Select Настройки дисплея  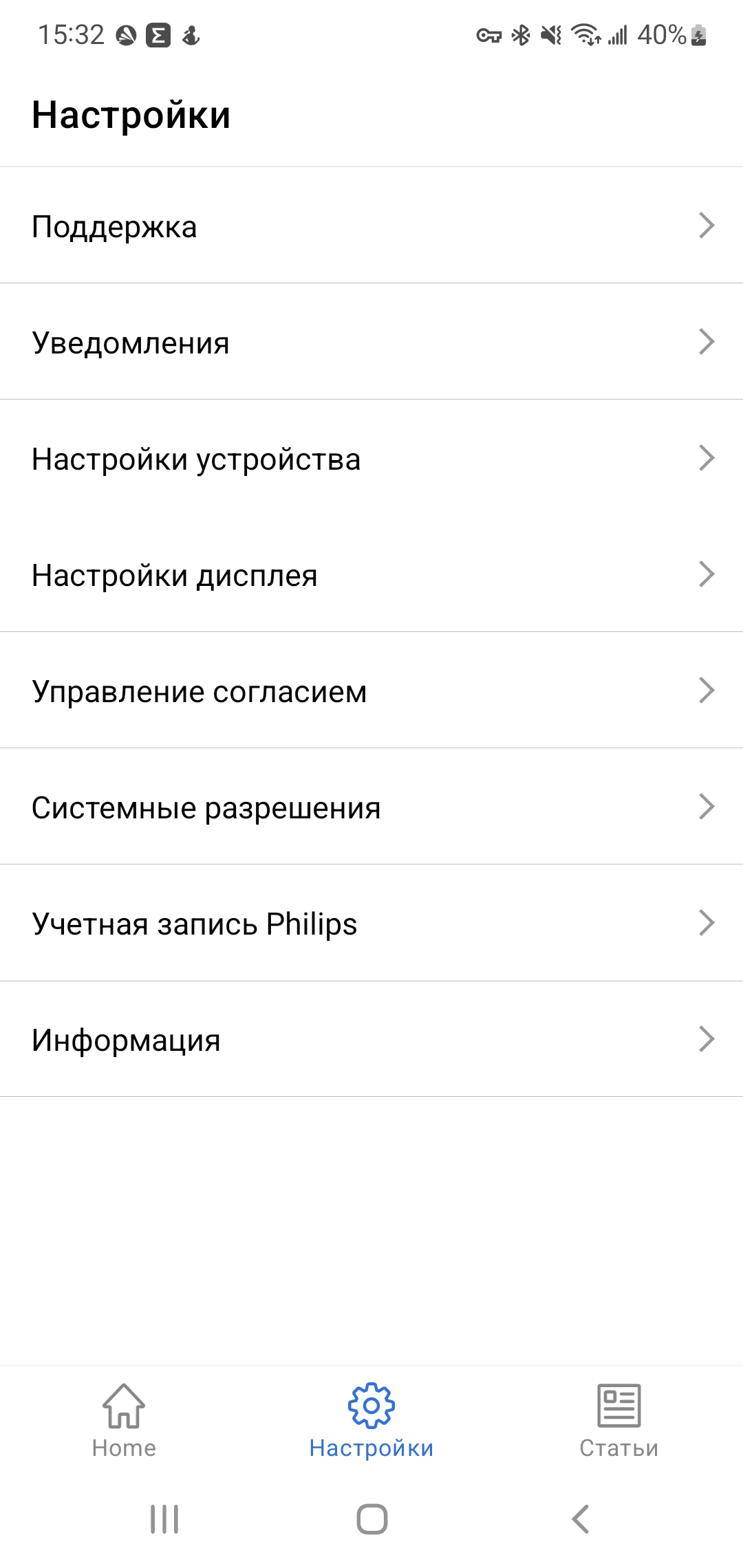point(371,574)
